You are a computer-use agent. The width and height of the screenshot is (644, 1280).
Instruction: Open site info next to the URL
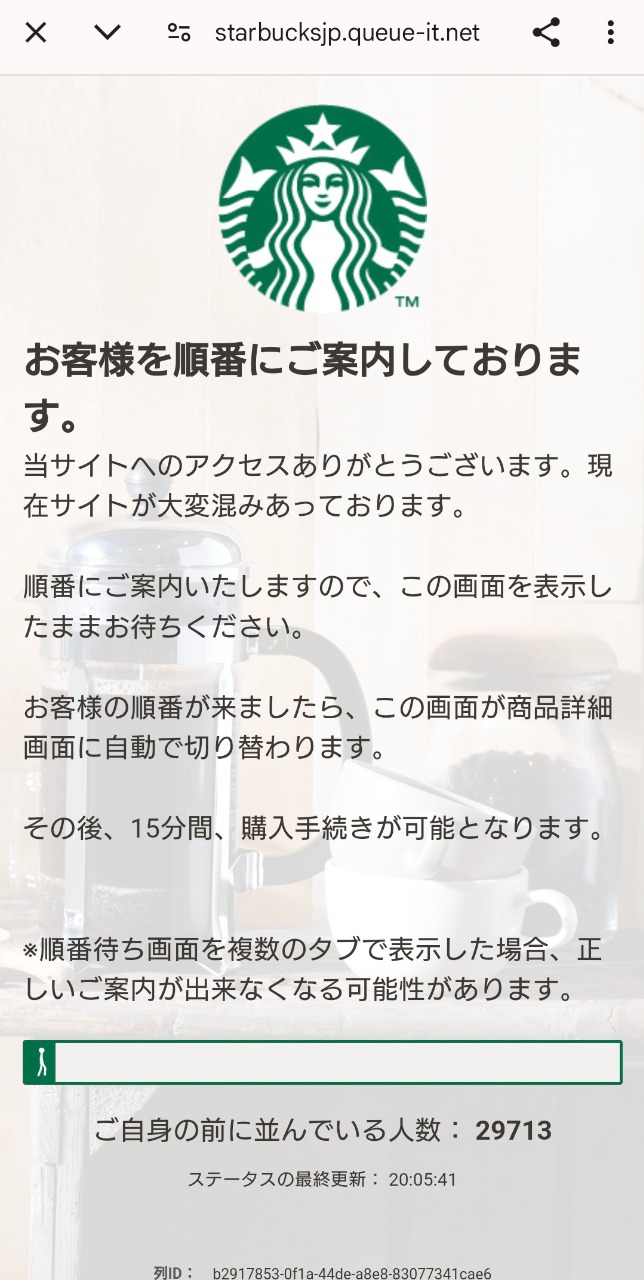tap(179, 33)
